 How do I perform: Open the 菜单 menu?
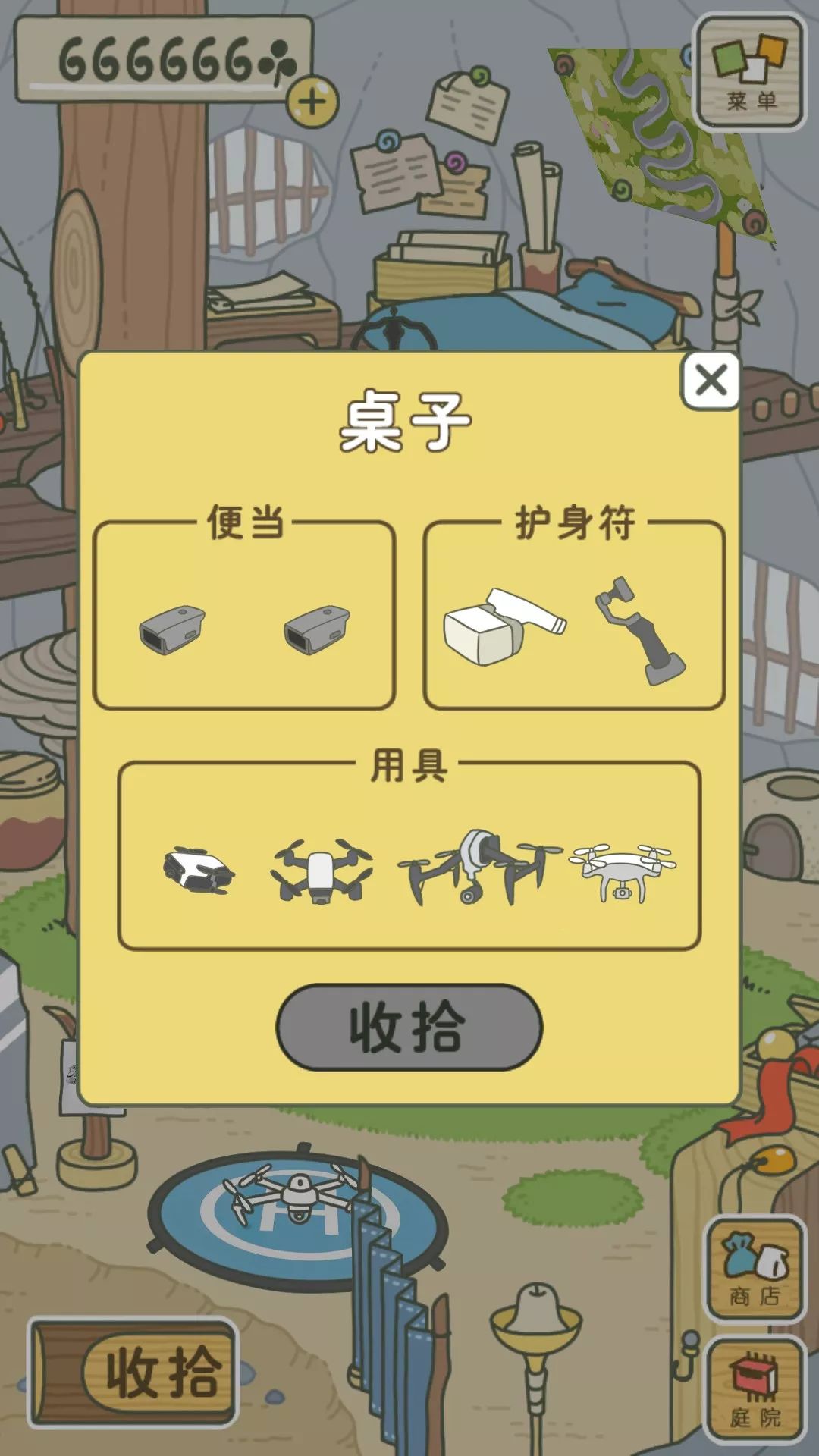pyautogui.click(x=750, y=72)
